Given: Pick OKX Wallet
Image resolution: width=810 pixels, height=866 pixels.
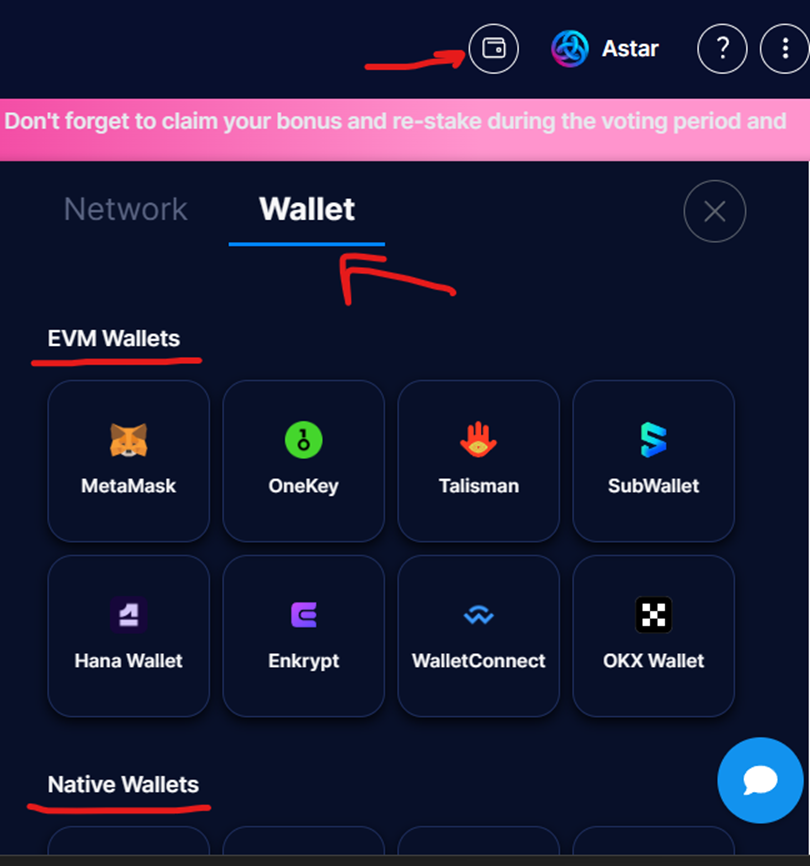Looking at the screenshot, I should (x=653, y=635).
